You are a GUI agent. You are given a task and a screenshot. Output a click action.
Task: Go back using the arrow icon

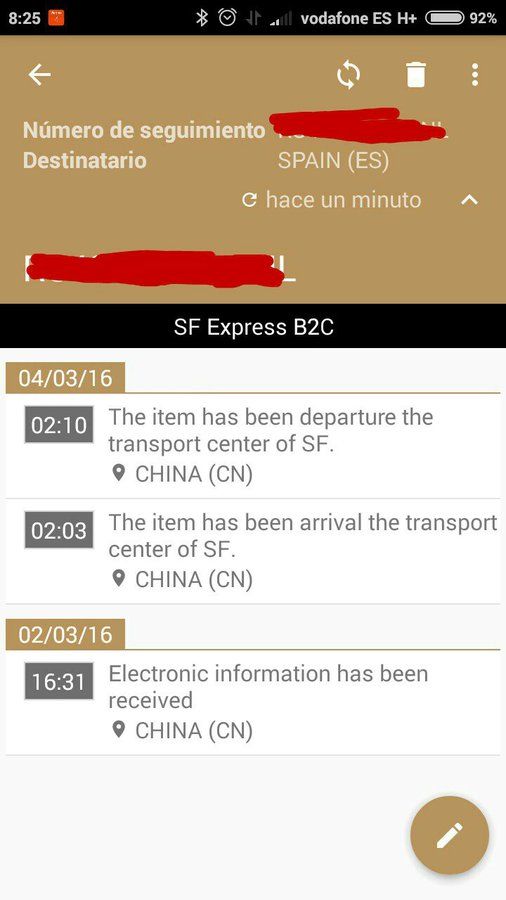[40, 75]
